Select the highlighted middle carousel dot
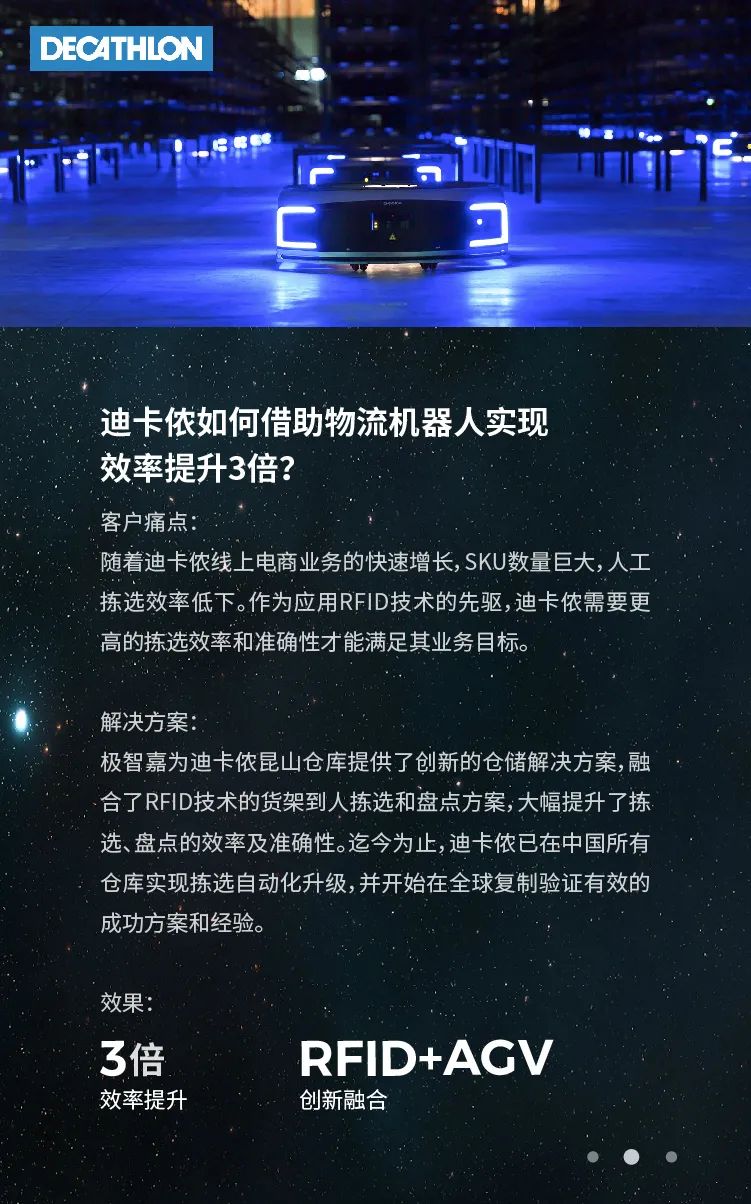The image size is (751, 1204). tap(631, 1157)
